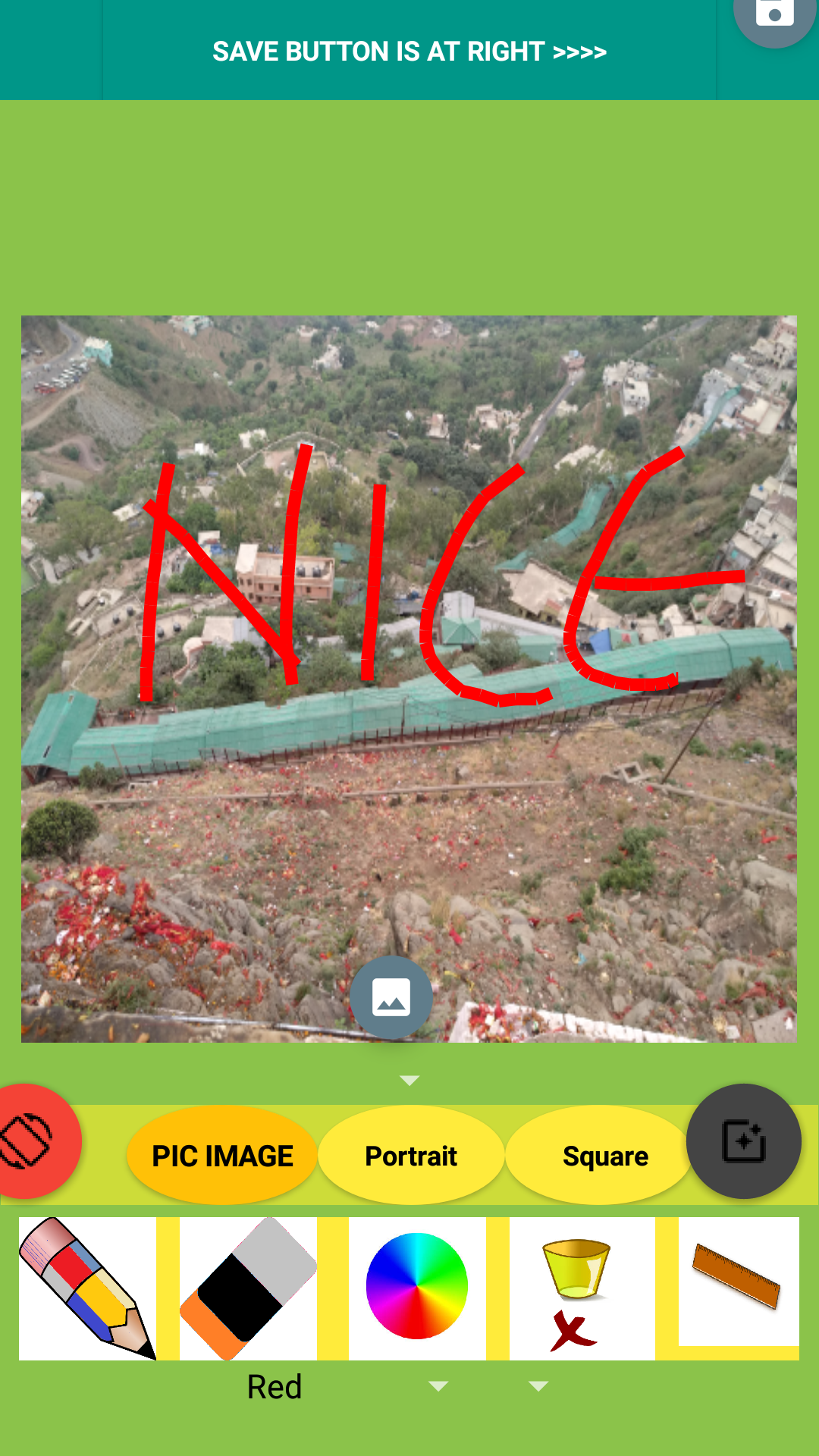The height and width of the screenshot is (1456, 819).
Task: Toggle Square orientation mode
Action: 605,1156
